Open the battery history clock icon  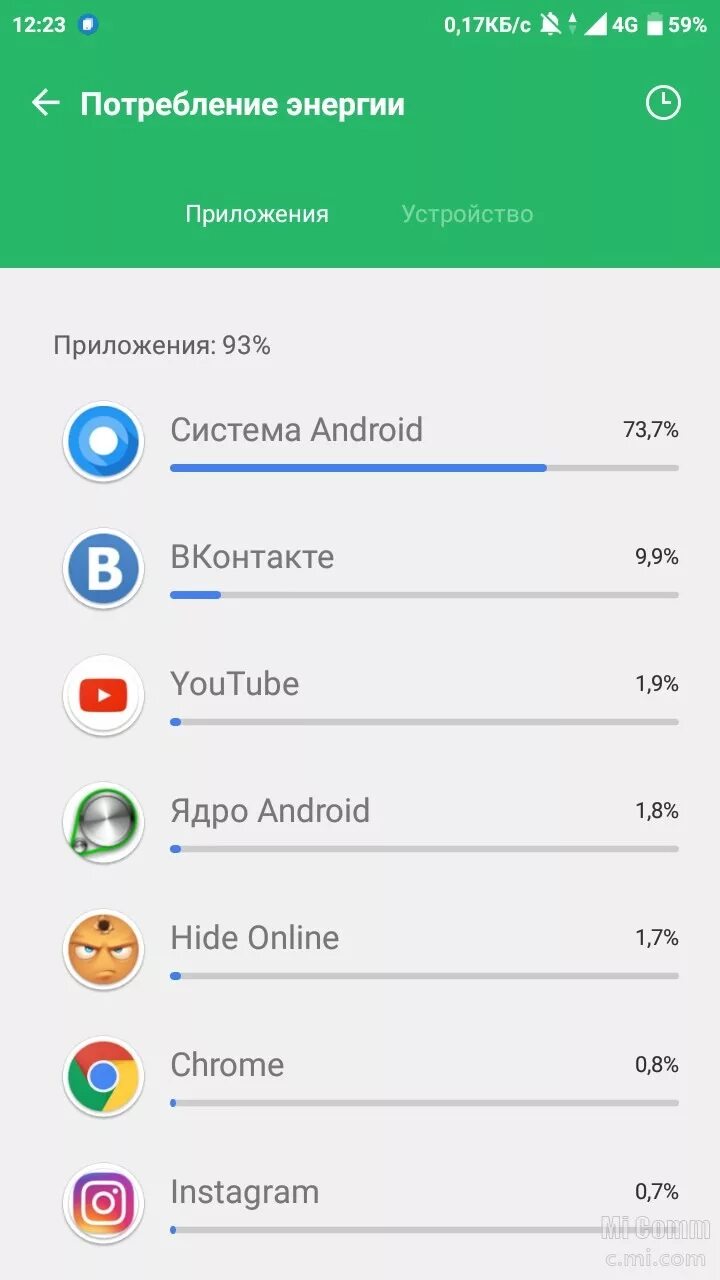(x=663, y=103)
